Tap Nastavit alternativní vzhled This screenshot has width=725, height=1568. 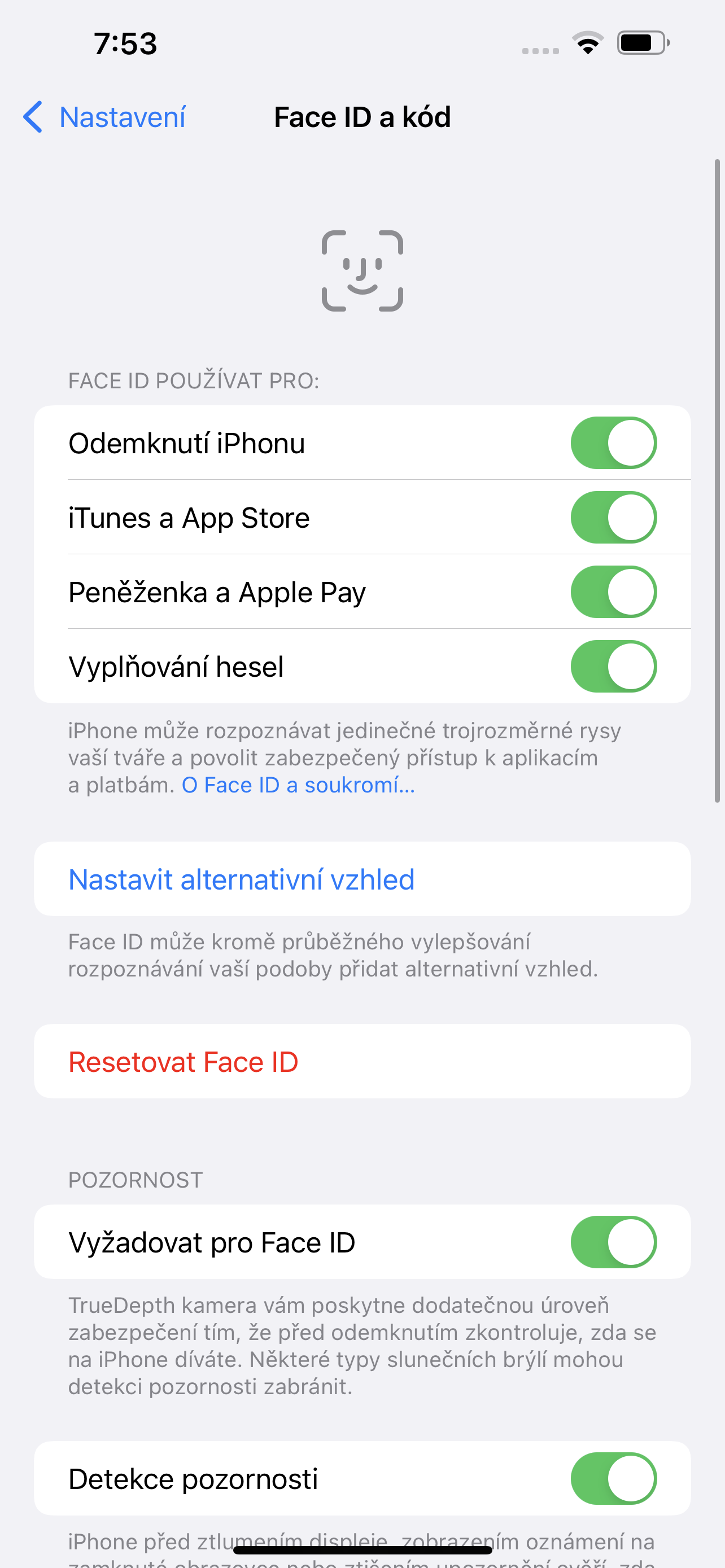(241, 878)
